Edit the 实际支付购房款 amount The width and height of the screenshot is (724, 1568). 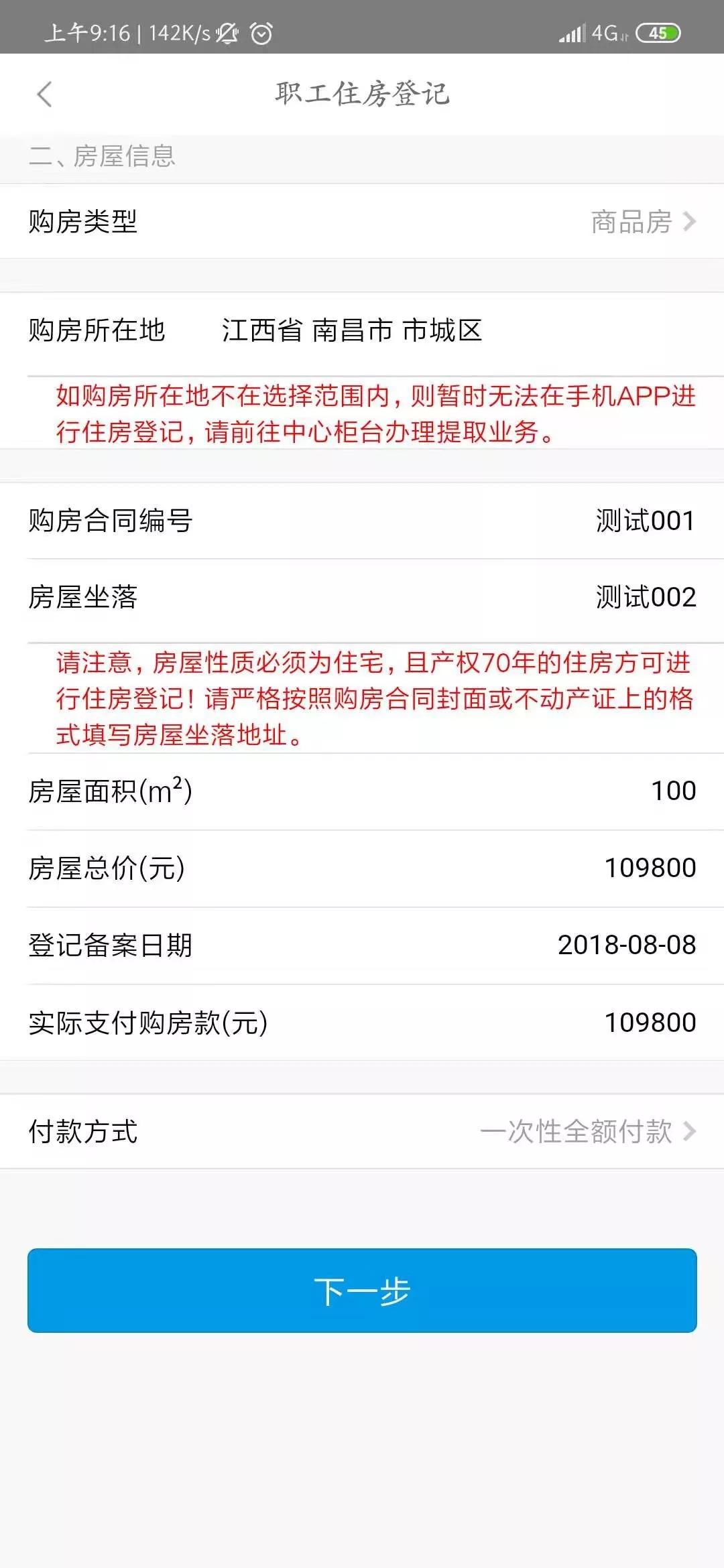tap(649, 1023)
